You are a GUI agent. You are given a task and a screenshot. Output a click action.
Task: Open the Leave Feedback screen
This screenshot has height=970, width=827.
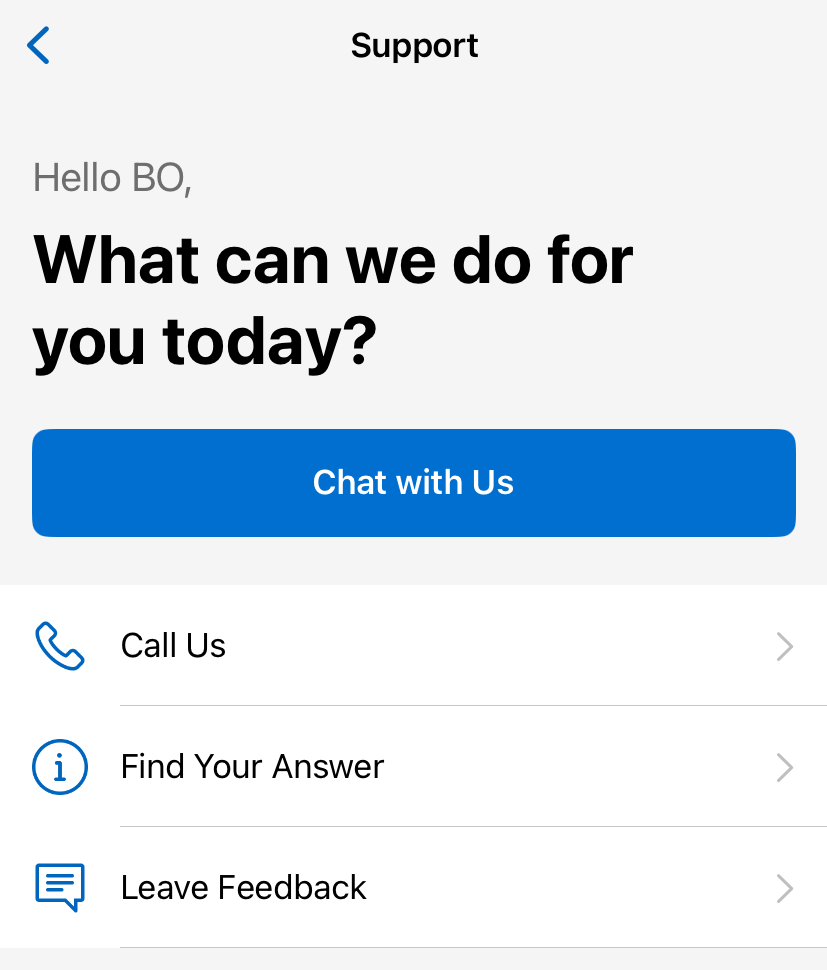[243, 887]
